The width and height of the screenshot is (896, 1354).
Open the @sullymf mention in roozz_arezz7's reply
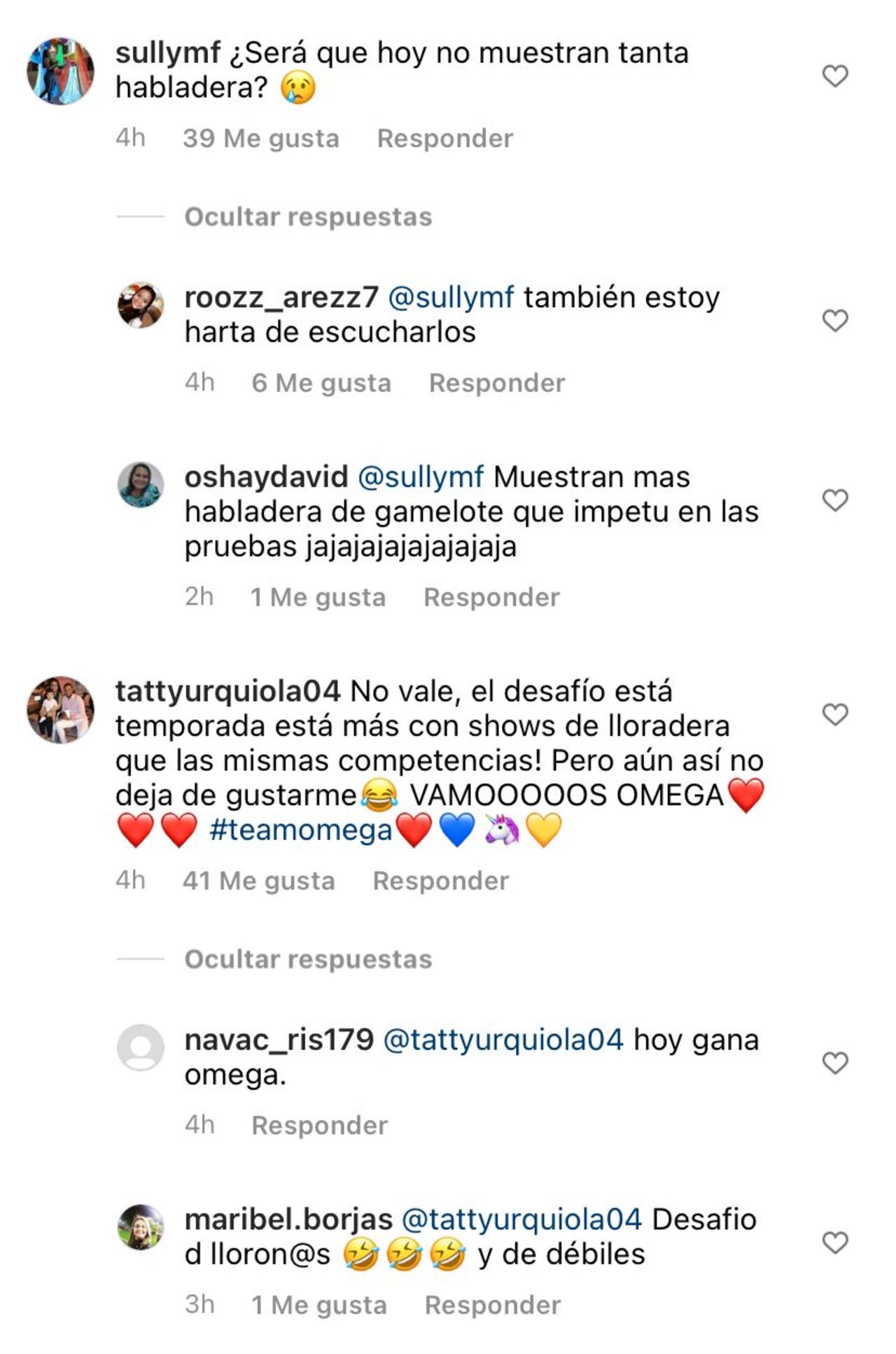coord(451,298)
